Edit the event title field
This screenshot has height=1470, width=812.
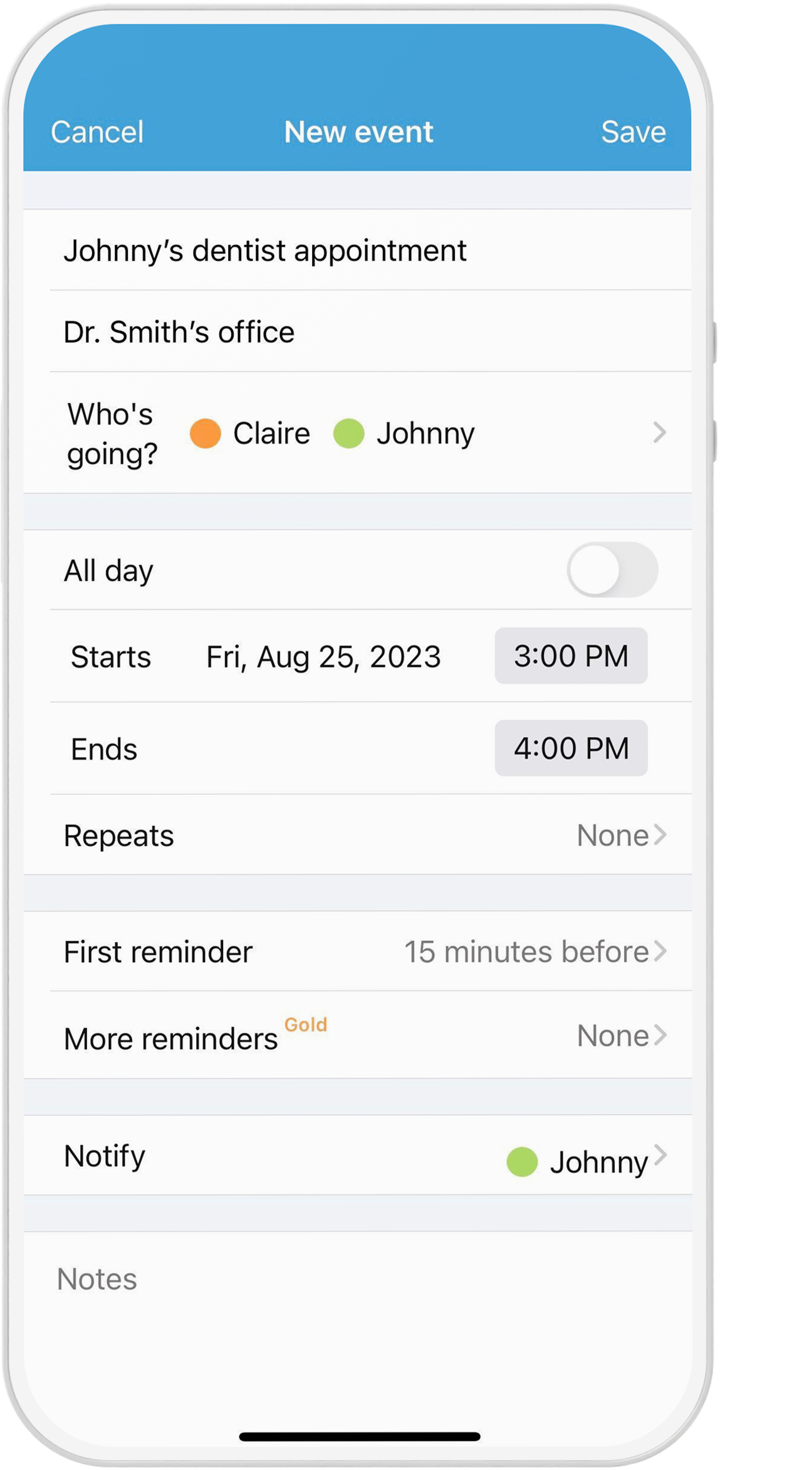[x=358, y=250]
